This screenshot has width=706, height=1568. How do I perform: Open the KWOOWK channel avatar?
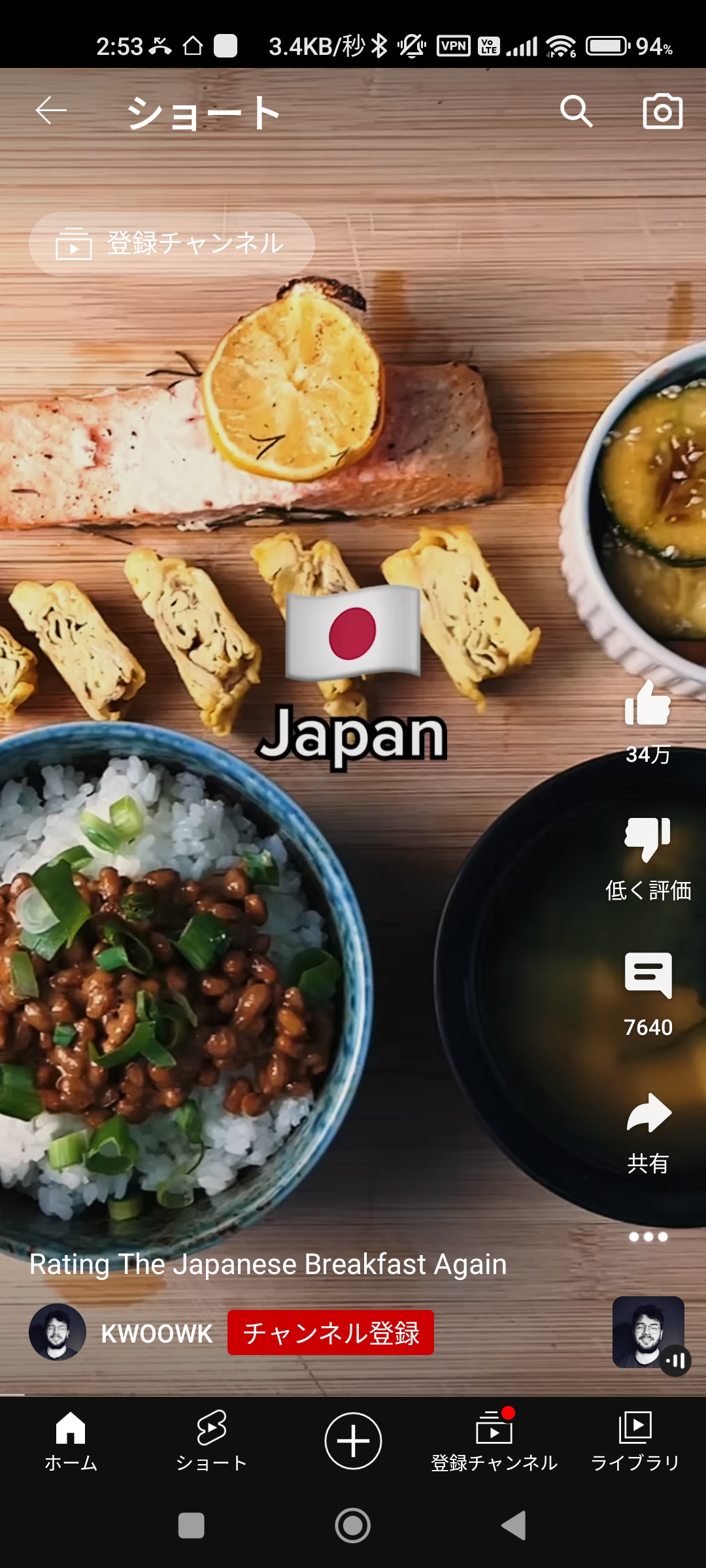(x=58, y=1333)
